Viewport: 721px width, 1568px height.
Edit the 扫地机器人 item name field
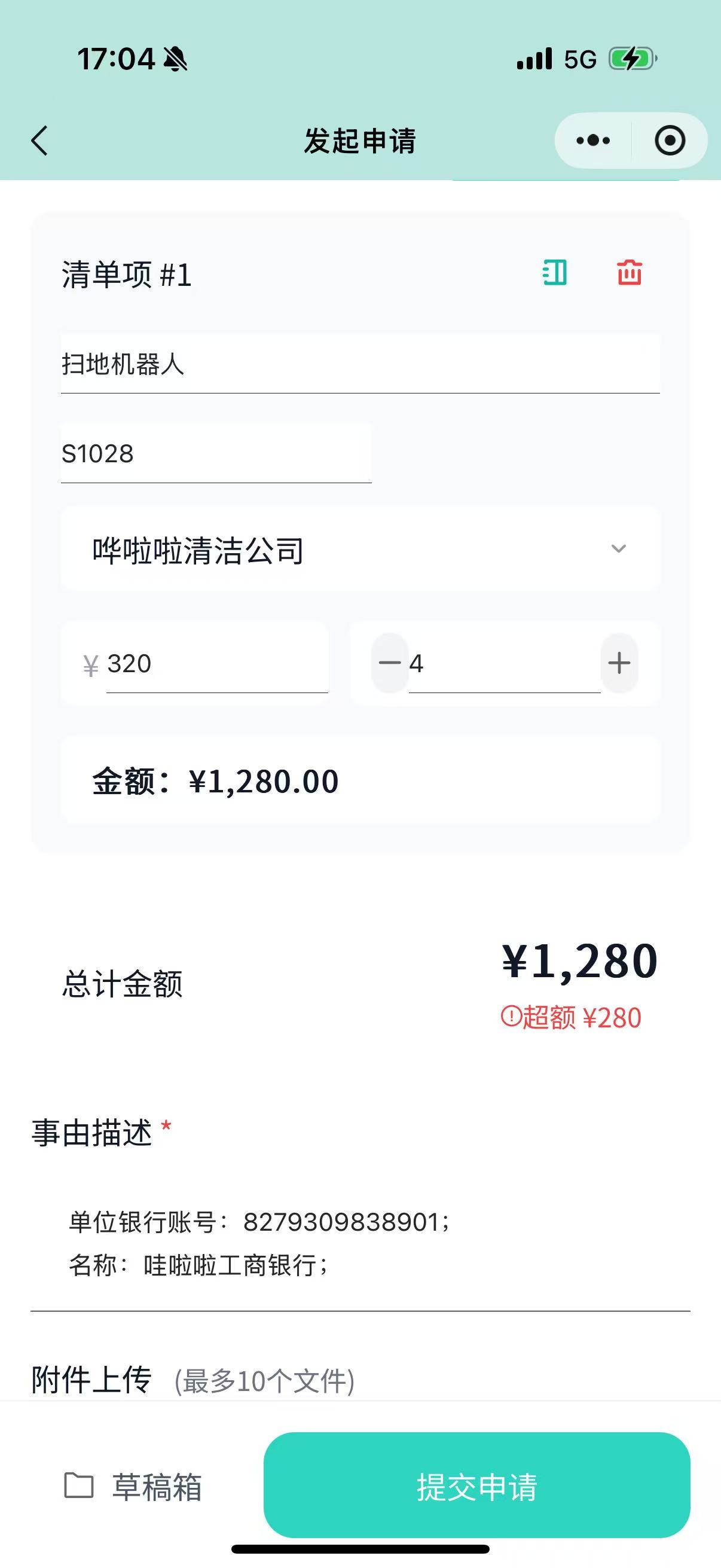[x=360, y=364]
